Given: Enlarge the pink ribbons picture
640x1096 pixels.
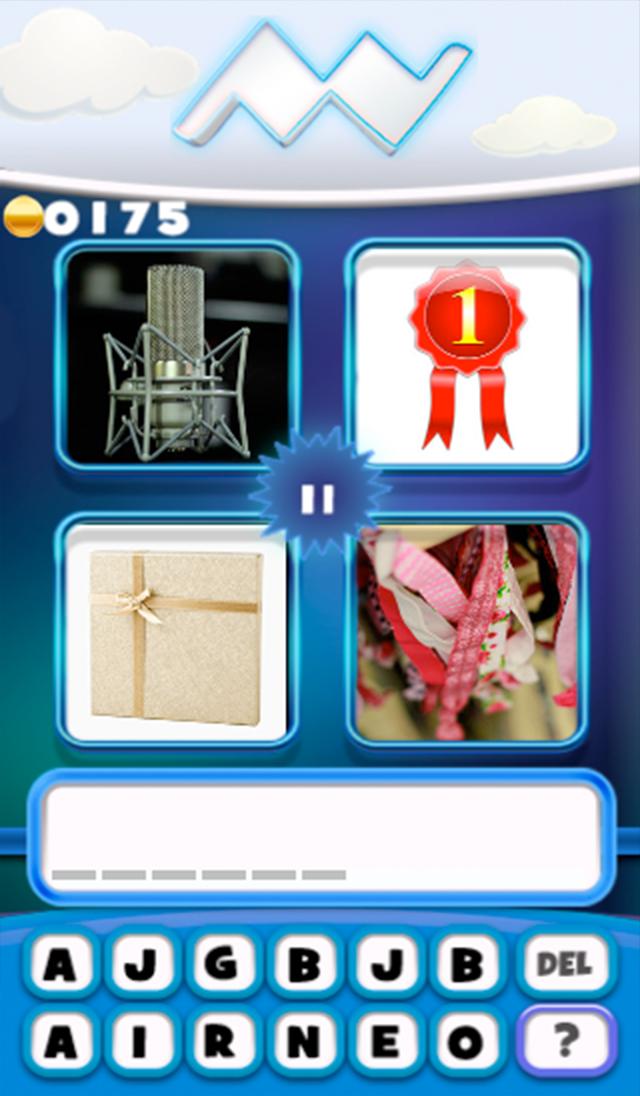Looking at the screenshot, I should [x=467, y=632].
